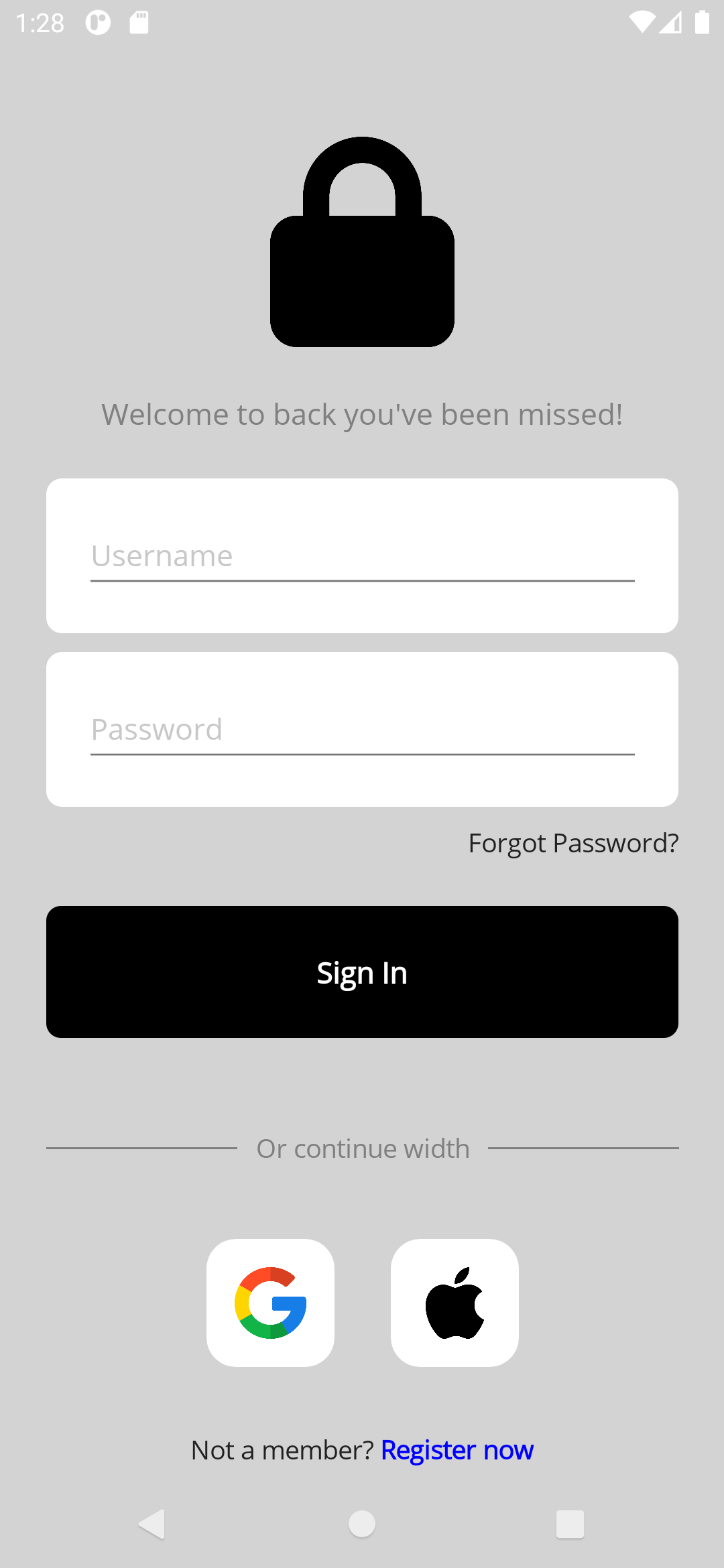Sign in with Apple account
This screenshot has height=1568, width=724.
pos(455,1301)
